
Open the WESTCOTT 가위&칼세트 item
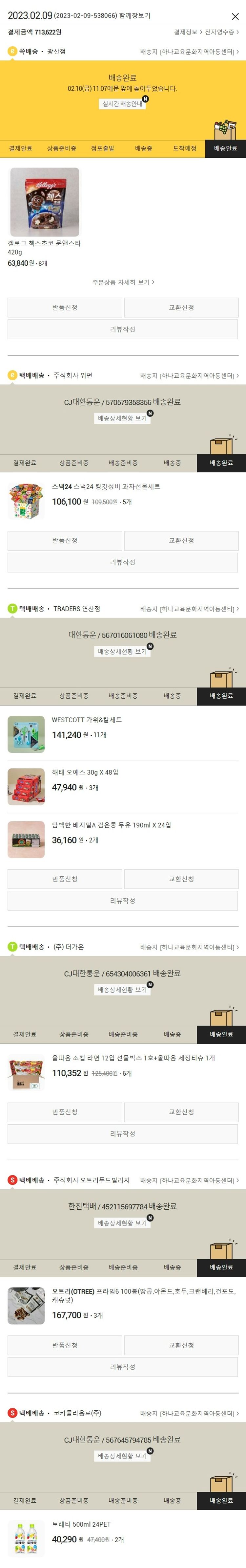(x=86, y=720)
